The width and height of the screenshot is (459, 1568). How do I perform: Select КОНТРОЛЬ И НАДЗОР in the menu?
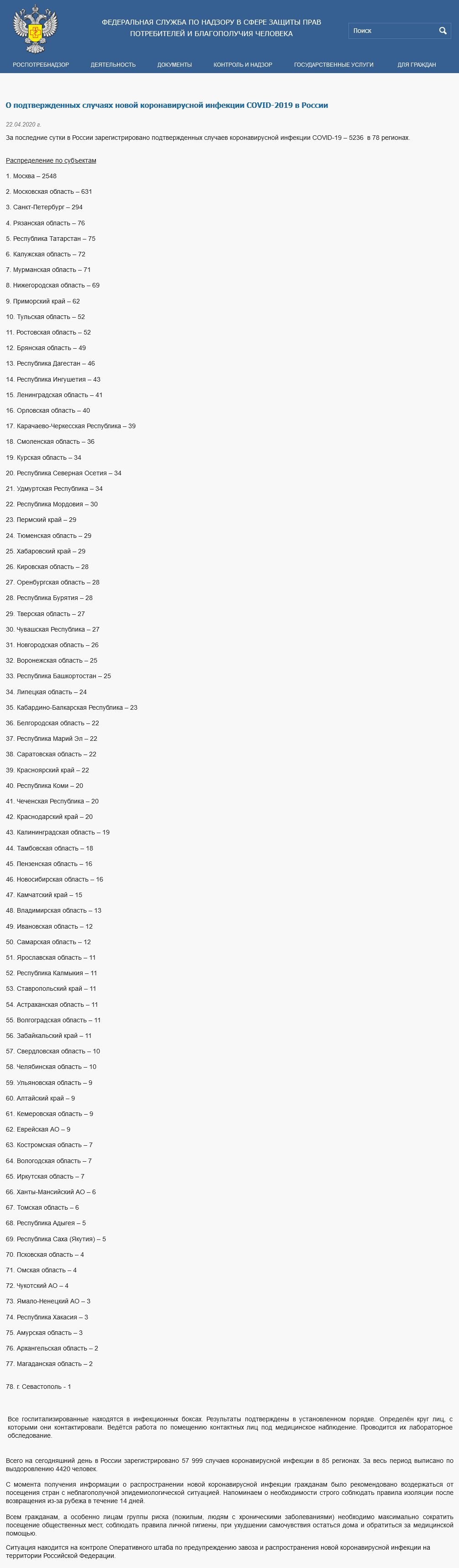coord(243,64)
